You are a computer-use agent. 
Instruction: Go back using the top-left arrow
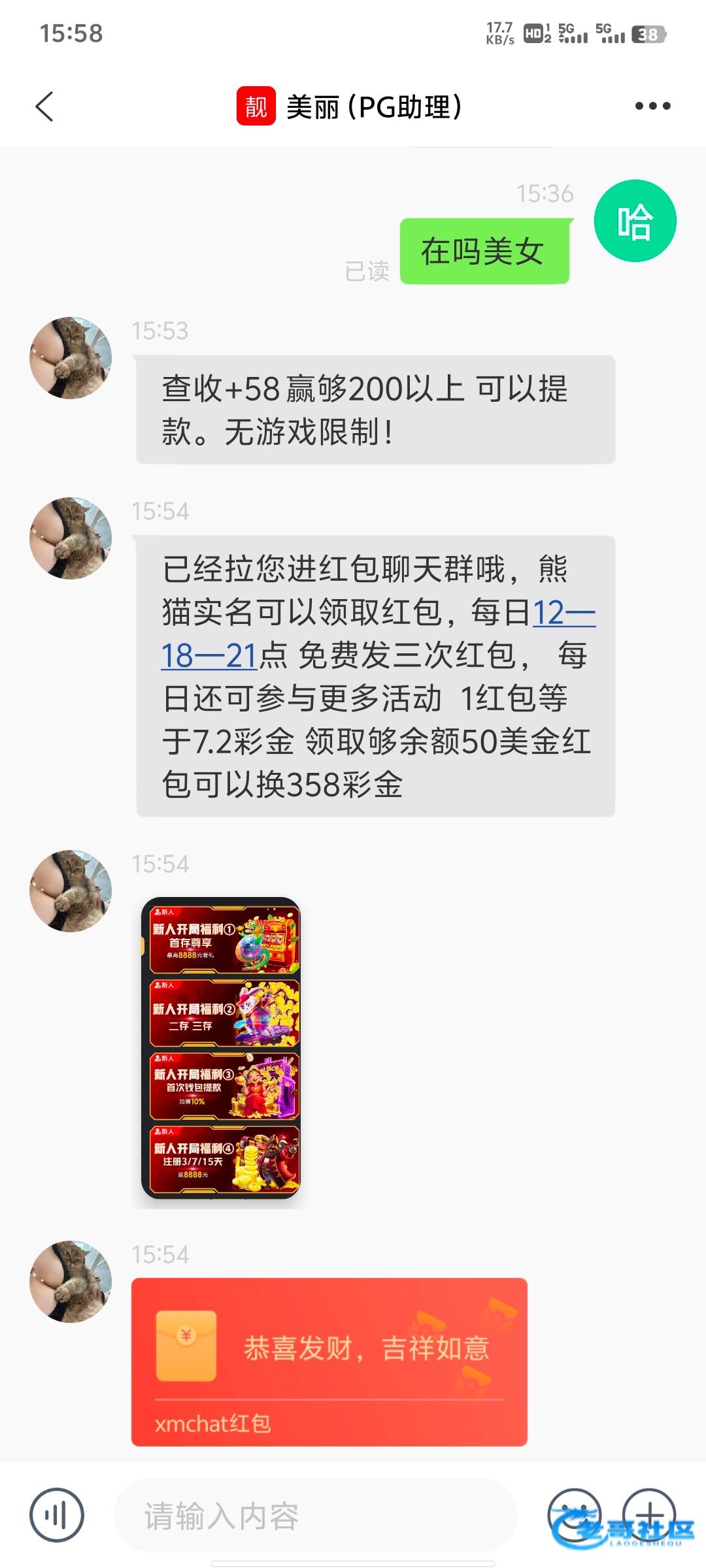44,106
